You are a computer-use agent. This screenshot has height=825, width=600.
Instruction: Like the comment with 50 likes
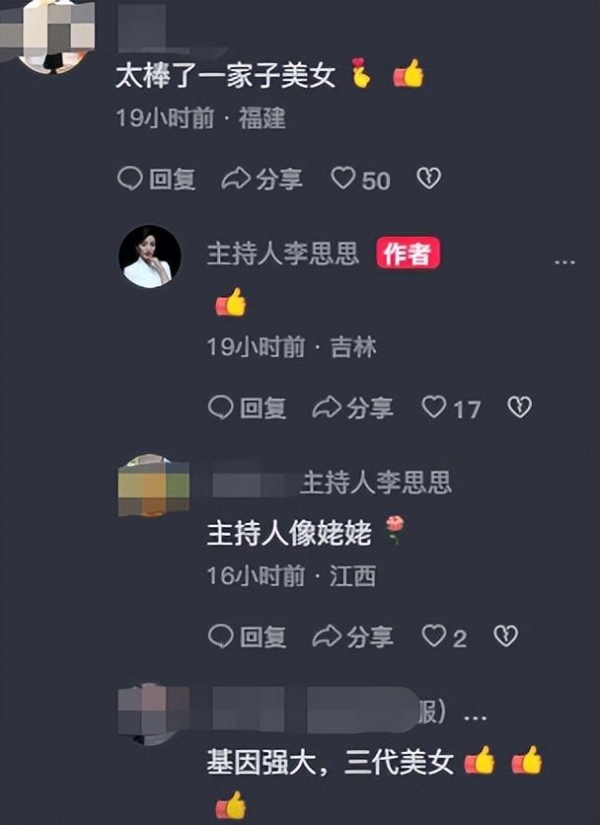pyautogui.click(x=344, y=179)
